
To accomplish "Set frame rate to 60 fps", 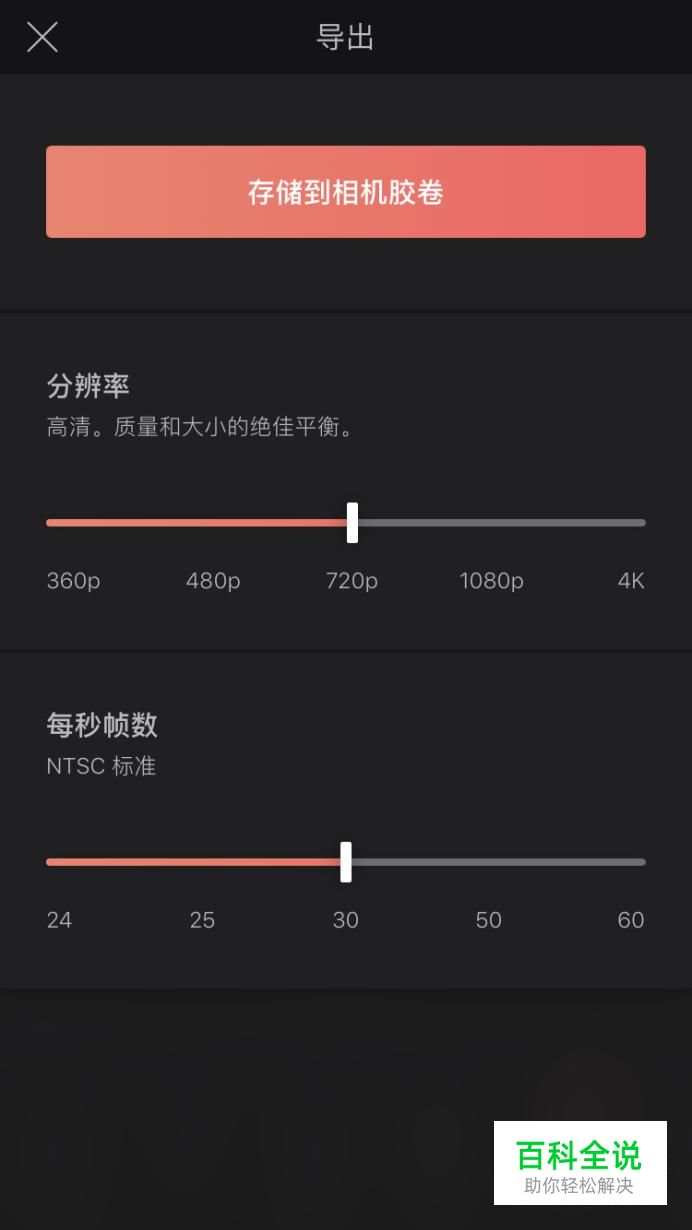I will (x=643, y=862).
